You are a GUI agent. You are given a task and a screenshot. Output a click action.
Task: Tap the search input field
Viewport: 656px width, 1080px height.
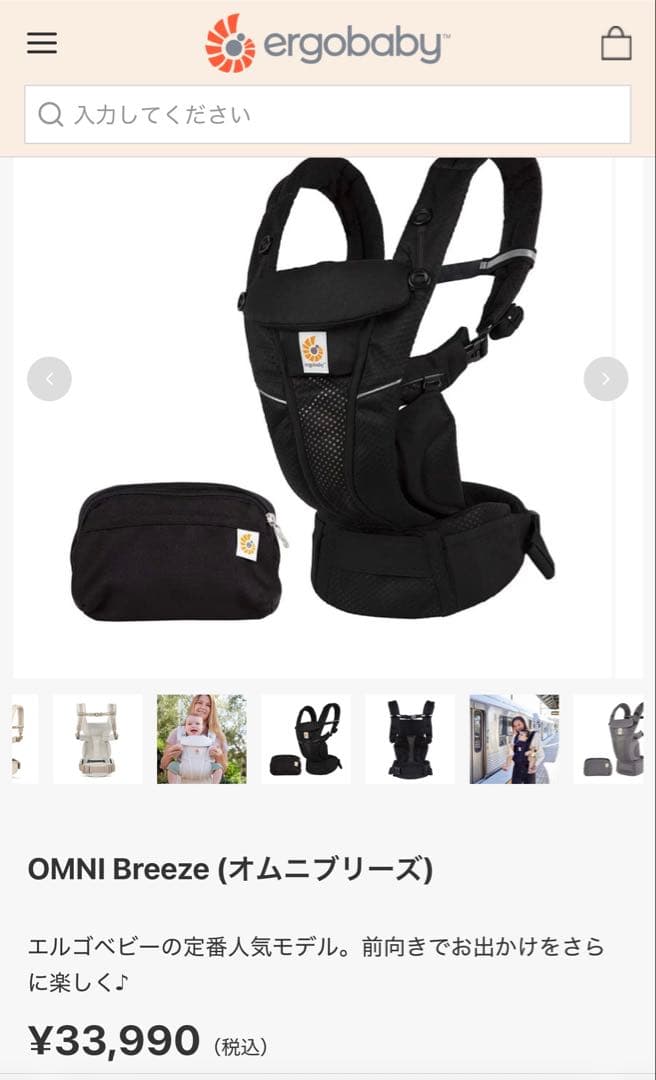(x=328, y=114)
